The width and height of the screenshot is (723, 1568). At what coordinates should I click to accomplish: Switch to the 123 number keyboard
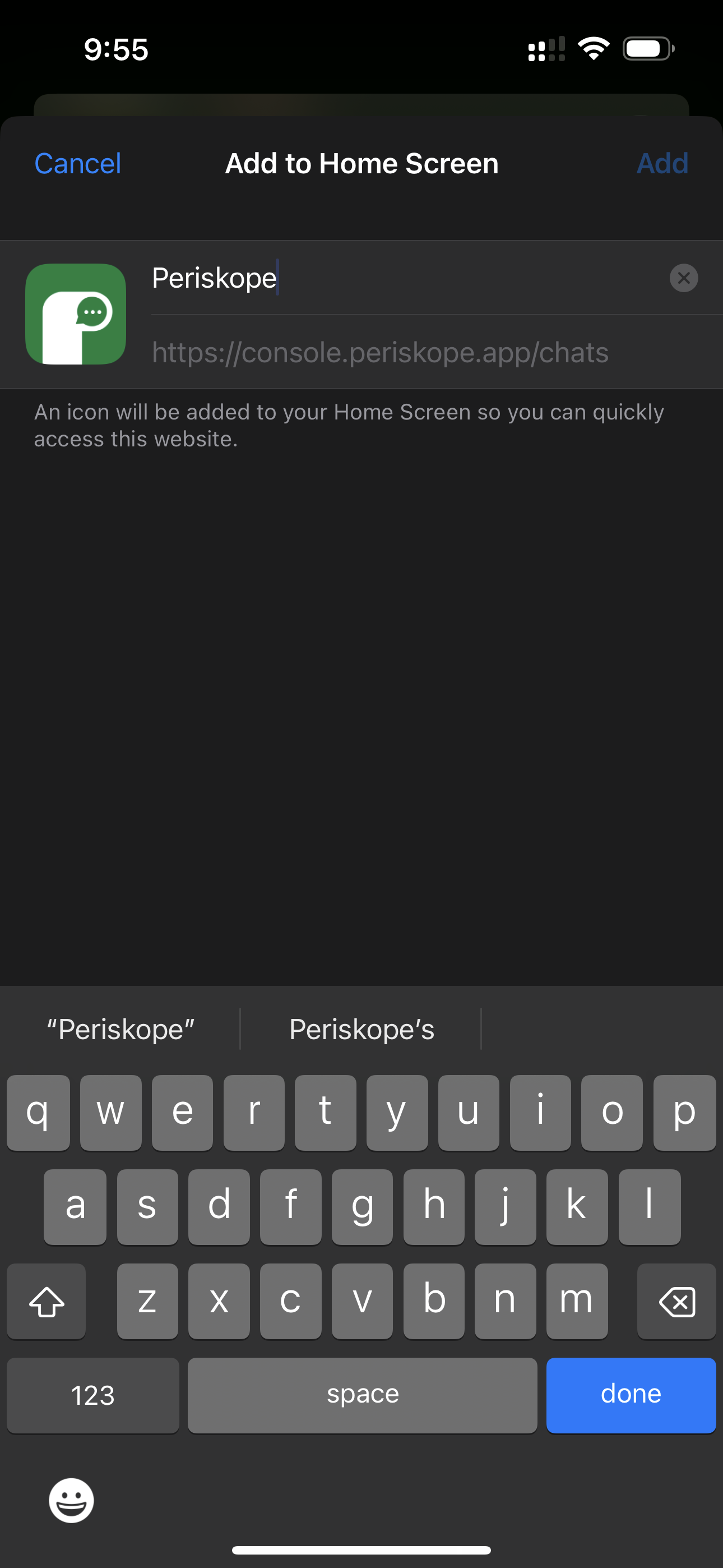92,1395
